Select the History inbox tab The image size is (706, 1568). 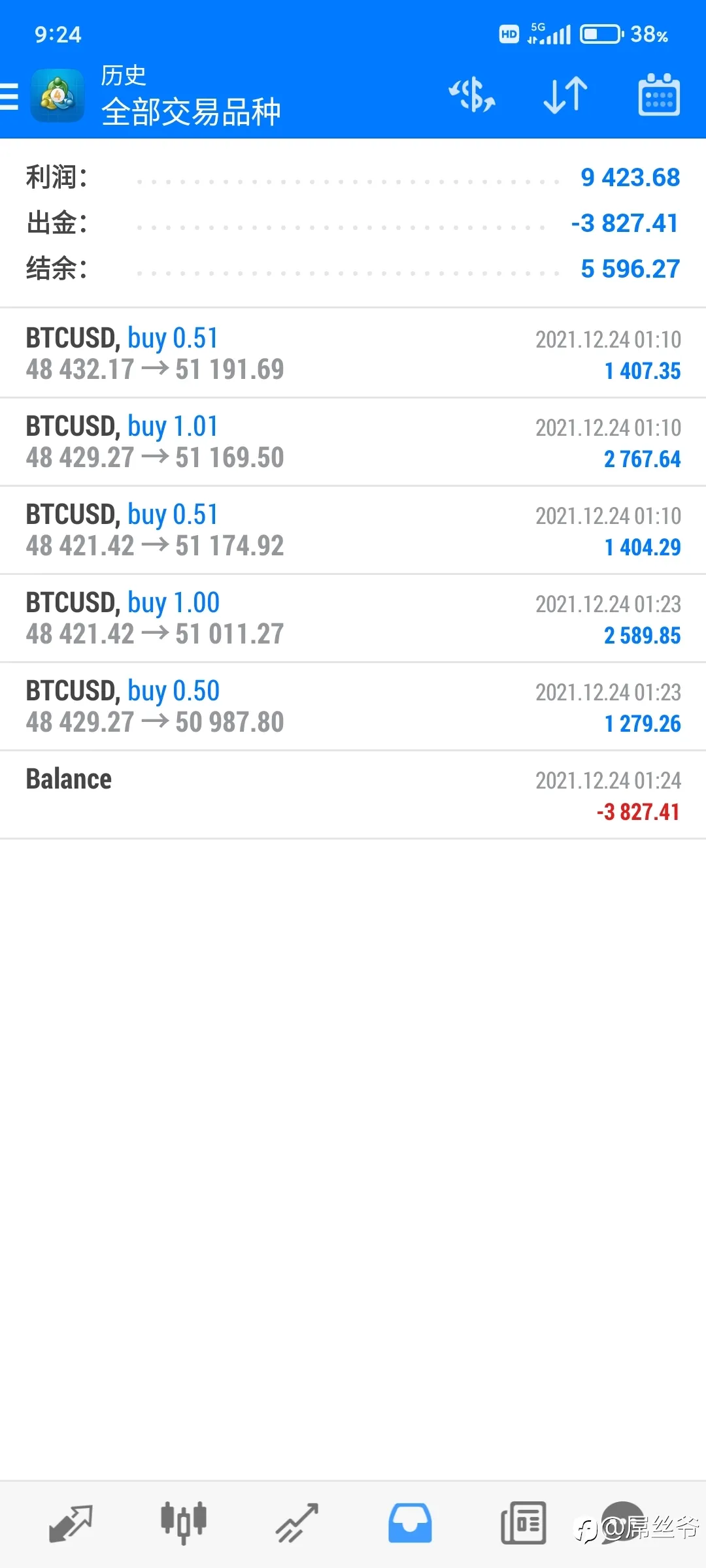point(410,1524)
